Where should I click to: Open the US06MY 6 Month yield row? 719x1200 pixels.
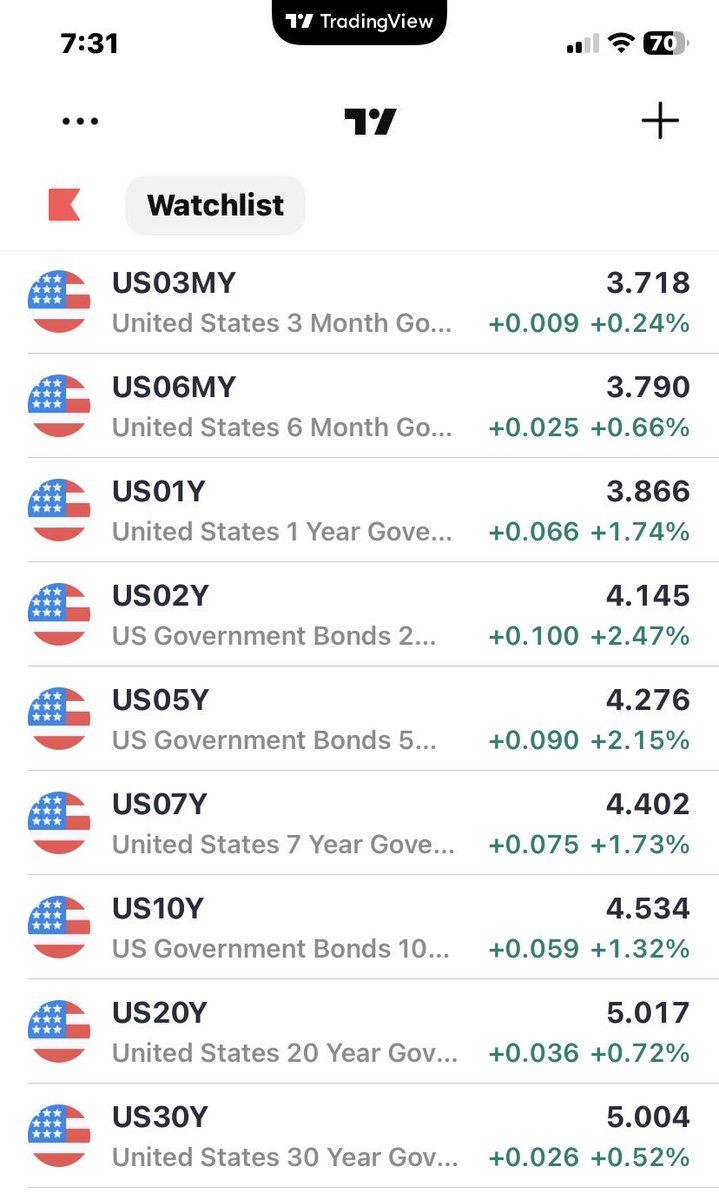click(x=360, y=406)
